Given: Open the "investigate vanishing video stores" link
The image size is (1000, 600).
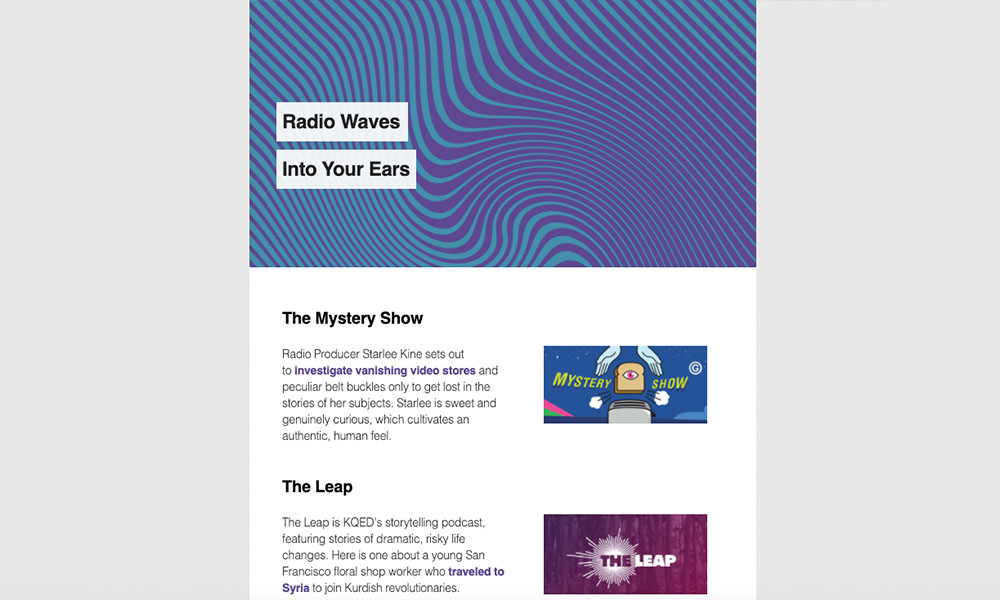Looking at the screenshot, I should pos(385,371).
